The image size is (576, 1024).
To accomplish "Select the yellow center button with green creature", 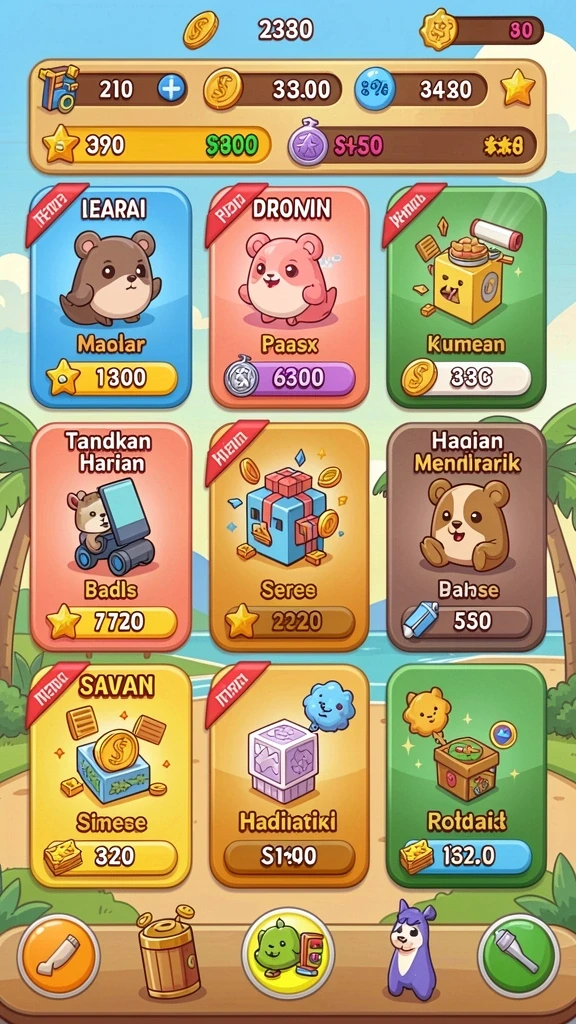I will [288, 953].
